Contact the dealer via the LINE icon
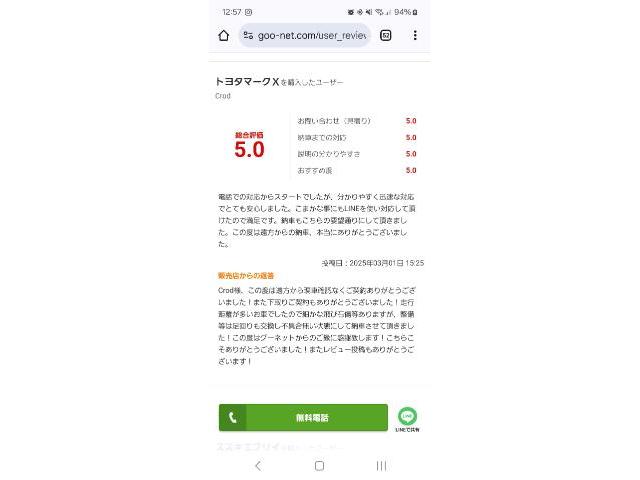This screenshot has width=640, height=480. click(x=407, y=417)
